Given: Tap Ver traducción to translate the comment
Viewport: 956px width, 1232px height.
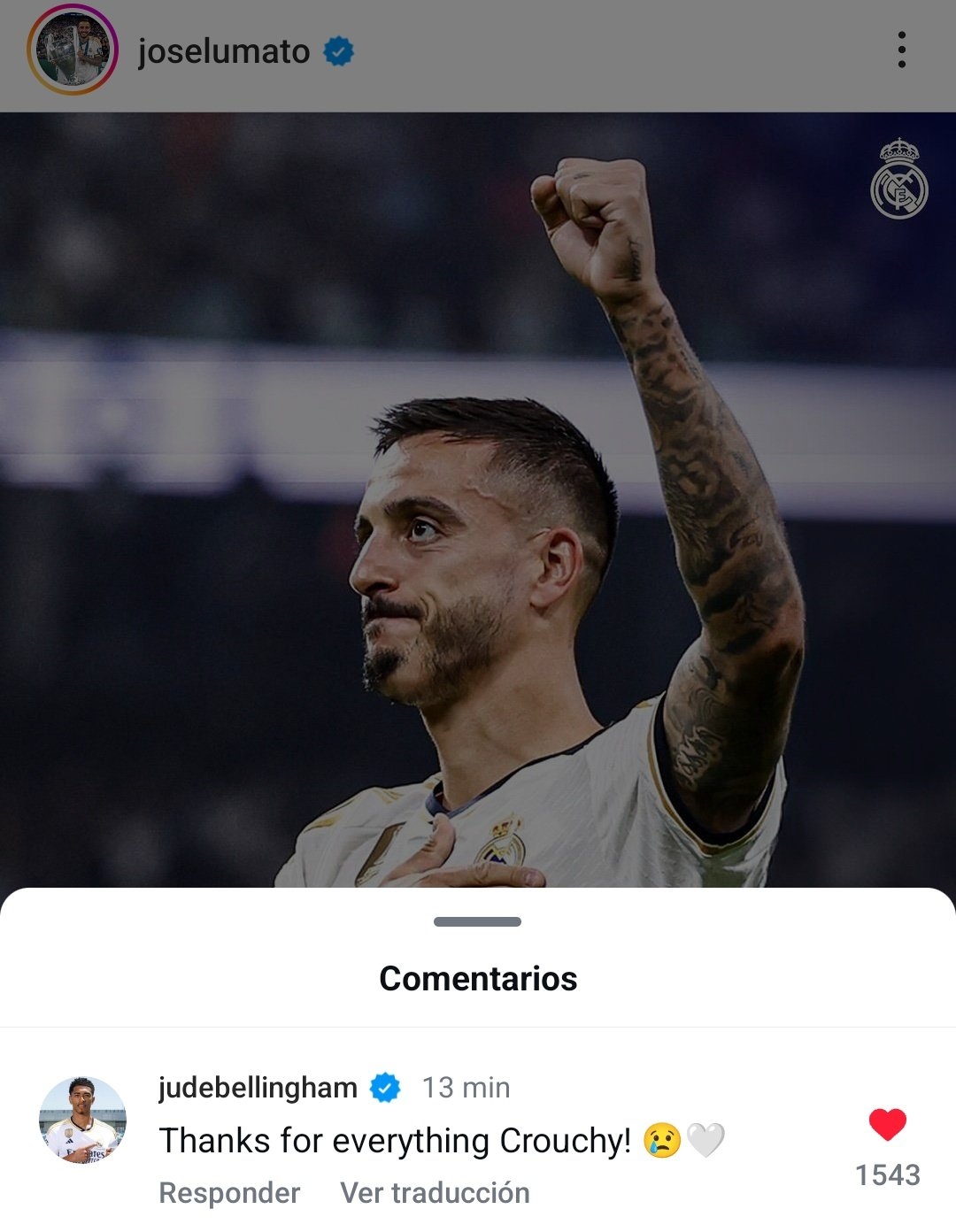Looking at the screenshot, I should point(435,1192).
